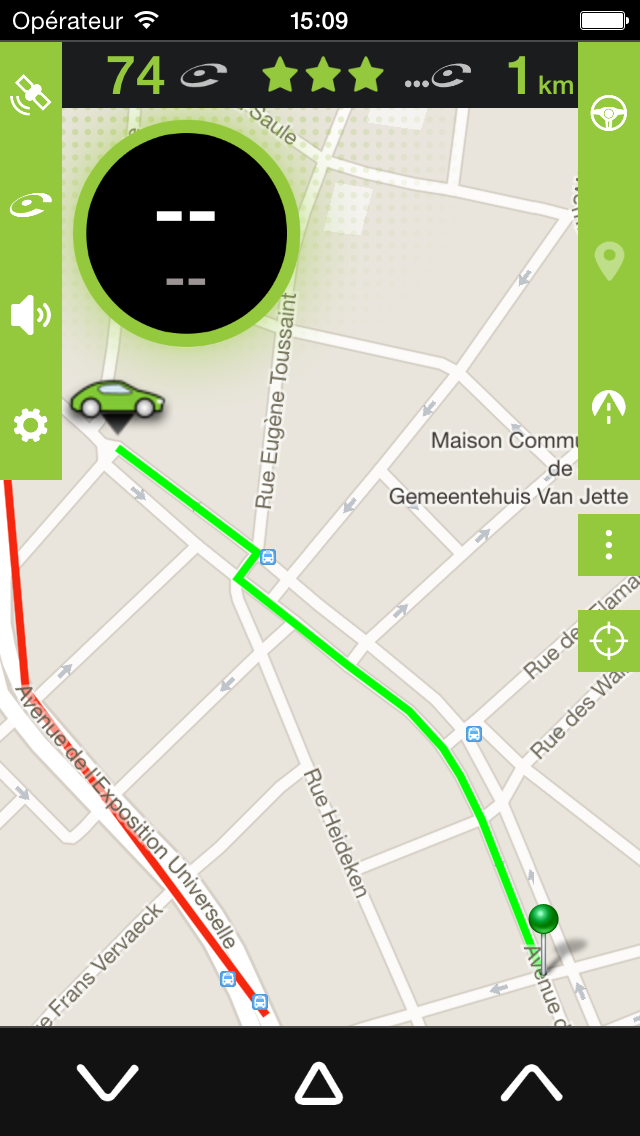
Task: Recenter map with the crosshair button
Action: coord(609,640)
